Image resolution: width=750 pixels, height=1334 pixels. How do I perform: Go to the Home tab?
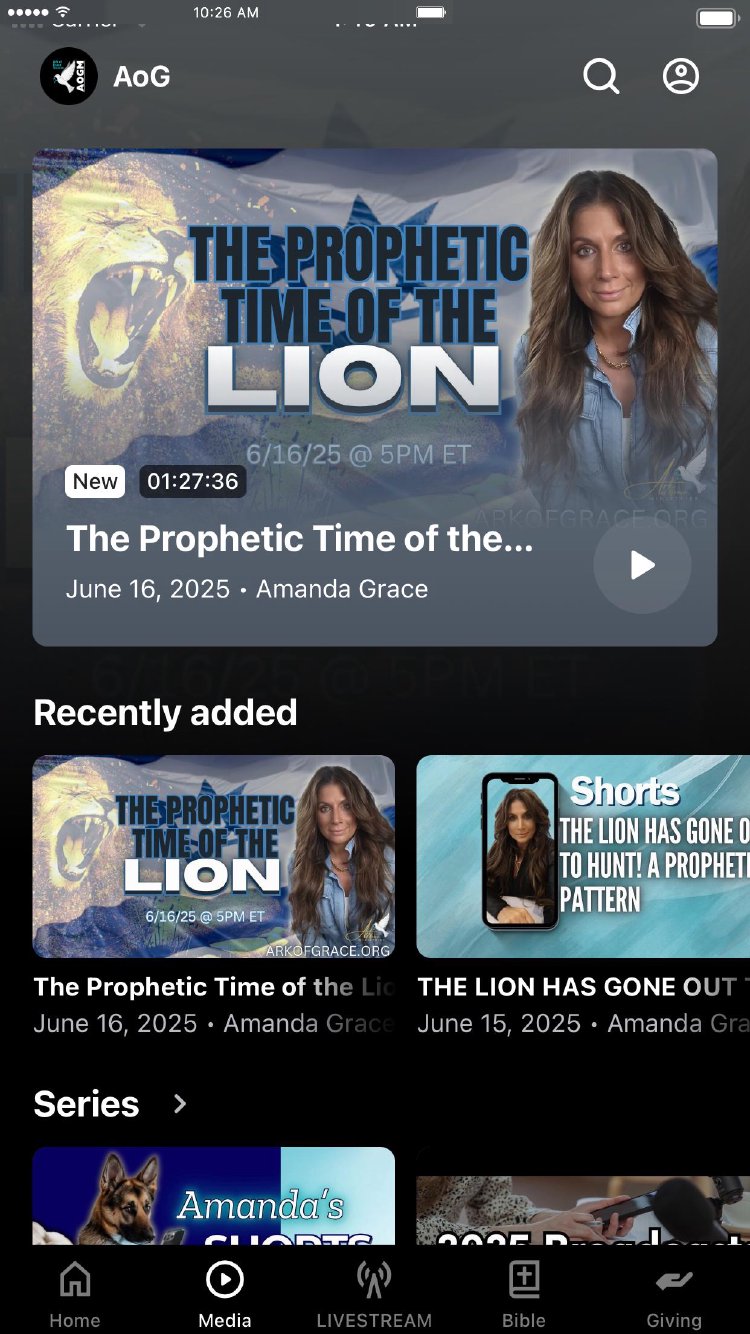75,1294
